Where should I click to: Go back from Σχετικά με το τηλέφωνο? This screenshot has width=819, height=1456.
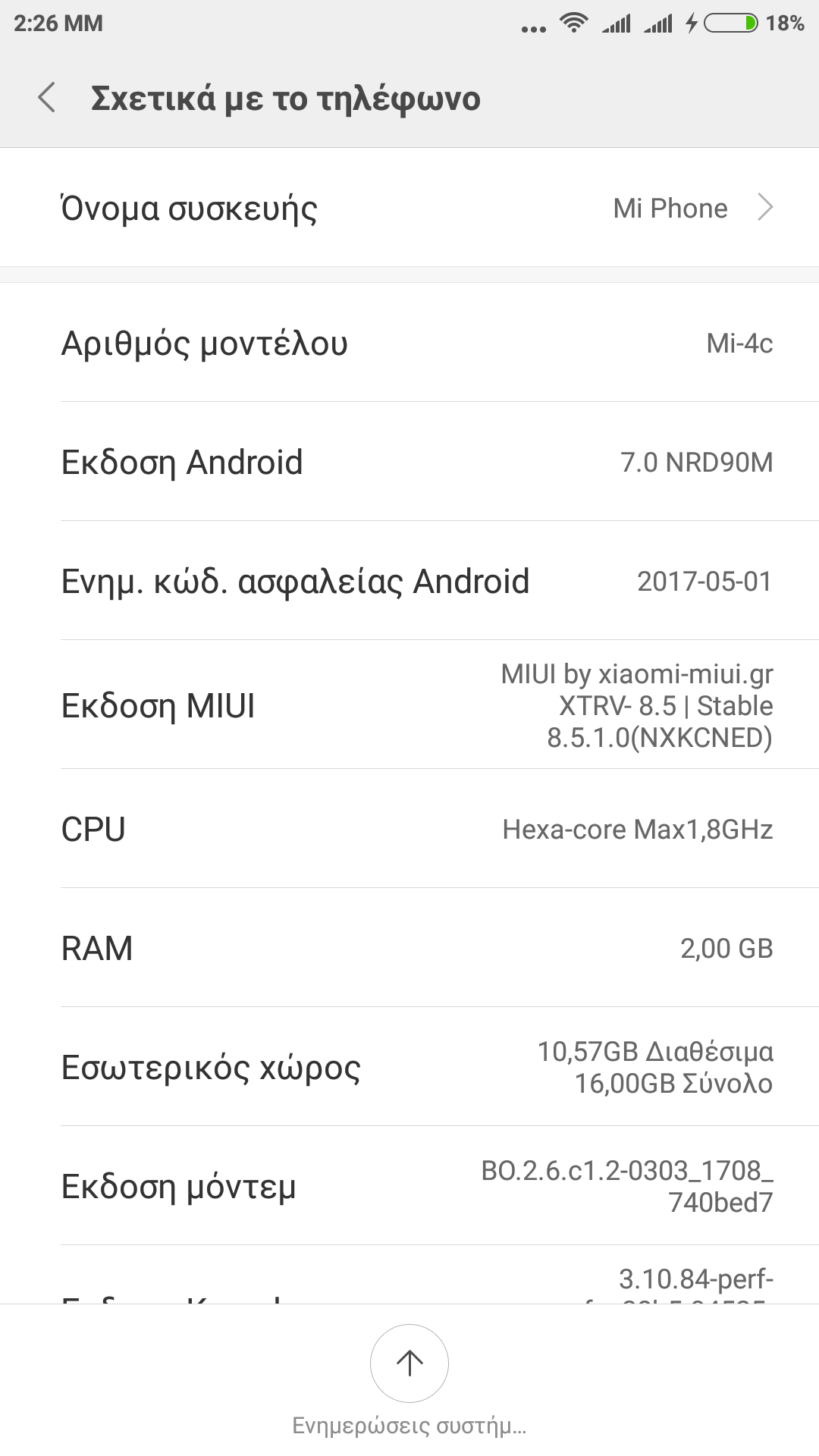point(47,99)
